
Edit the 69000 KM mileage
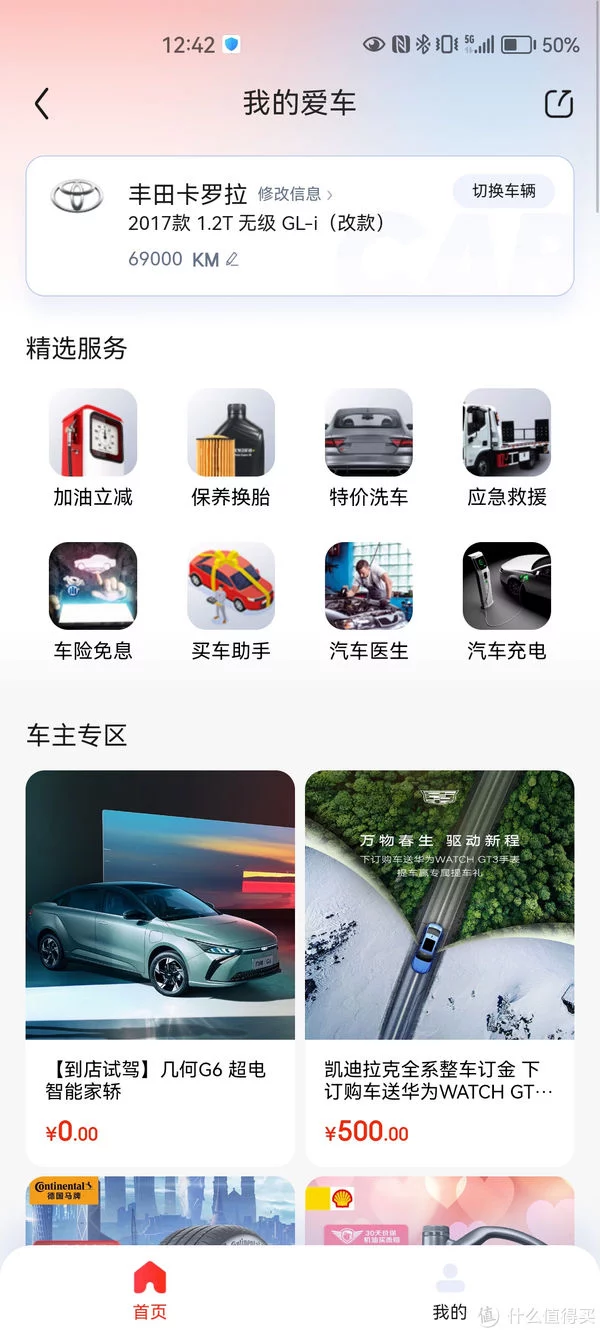coord(231,260)
